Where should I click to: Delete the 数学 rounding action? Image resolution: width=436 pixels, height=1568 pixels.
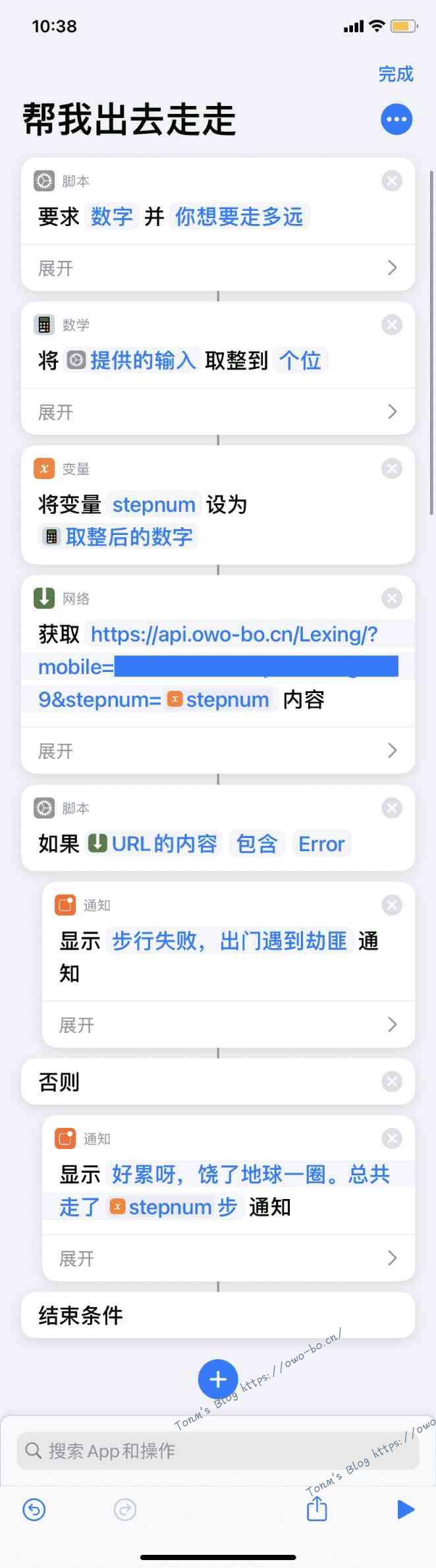[392, 325]
